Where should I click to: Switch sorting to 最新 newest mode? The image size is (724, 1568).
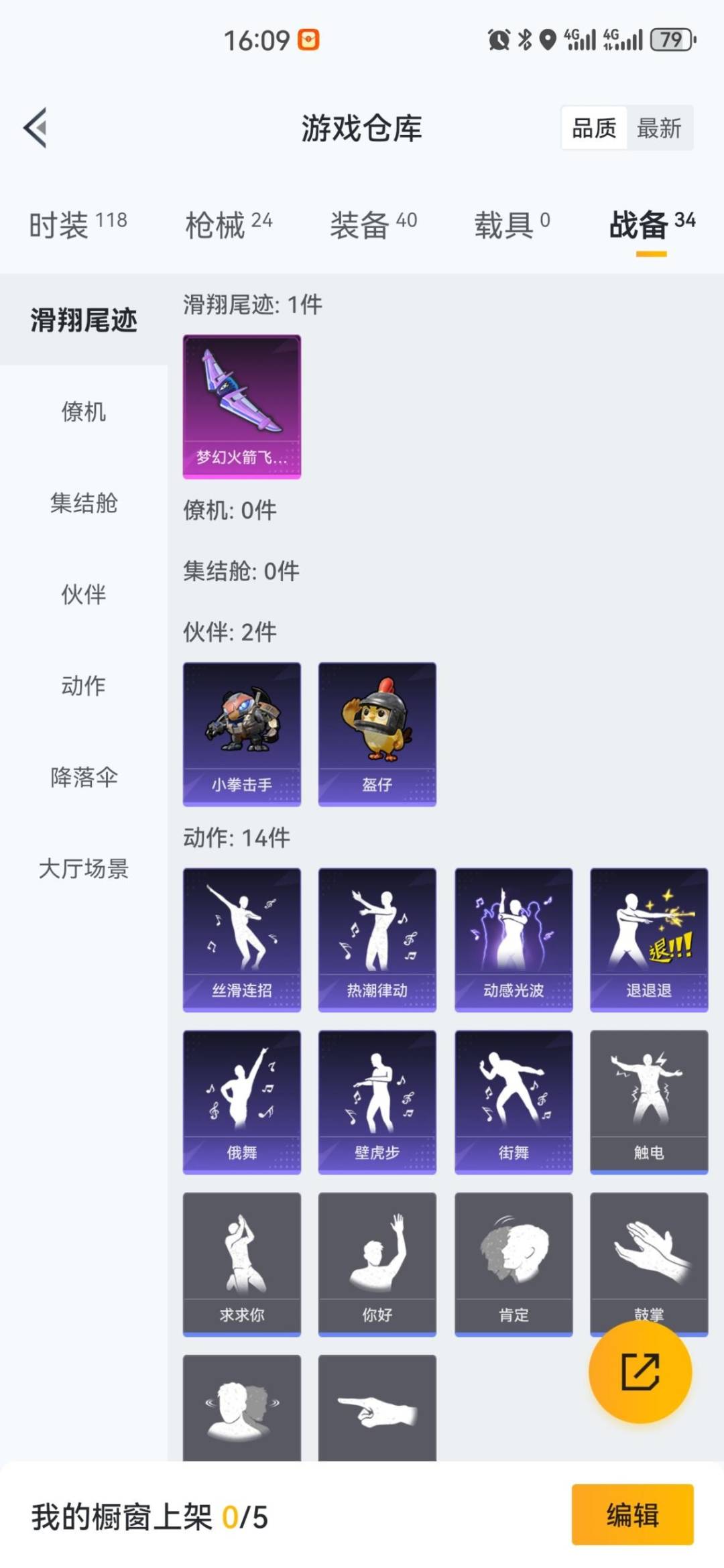660,129
